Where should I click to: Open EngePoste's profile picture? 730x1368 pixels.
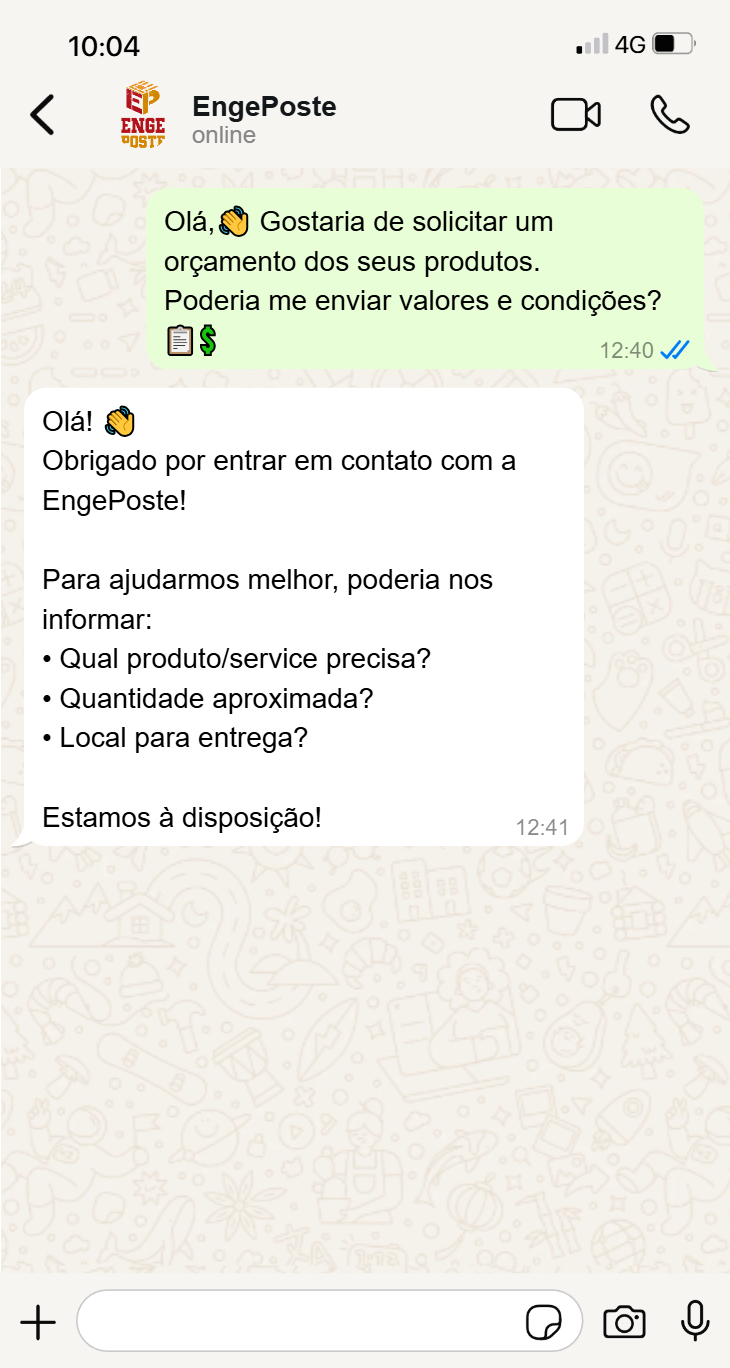[x=141, y=113]
